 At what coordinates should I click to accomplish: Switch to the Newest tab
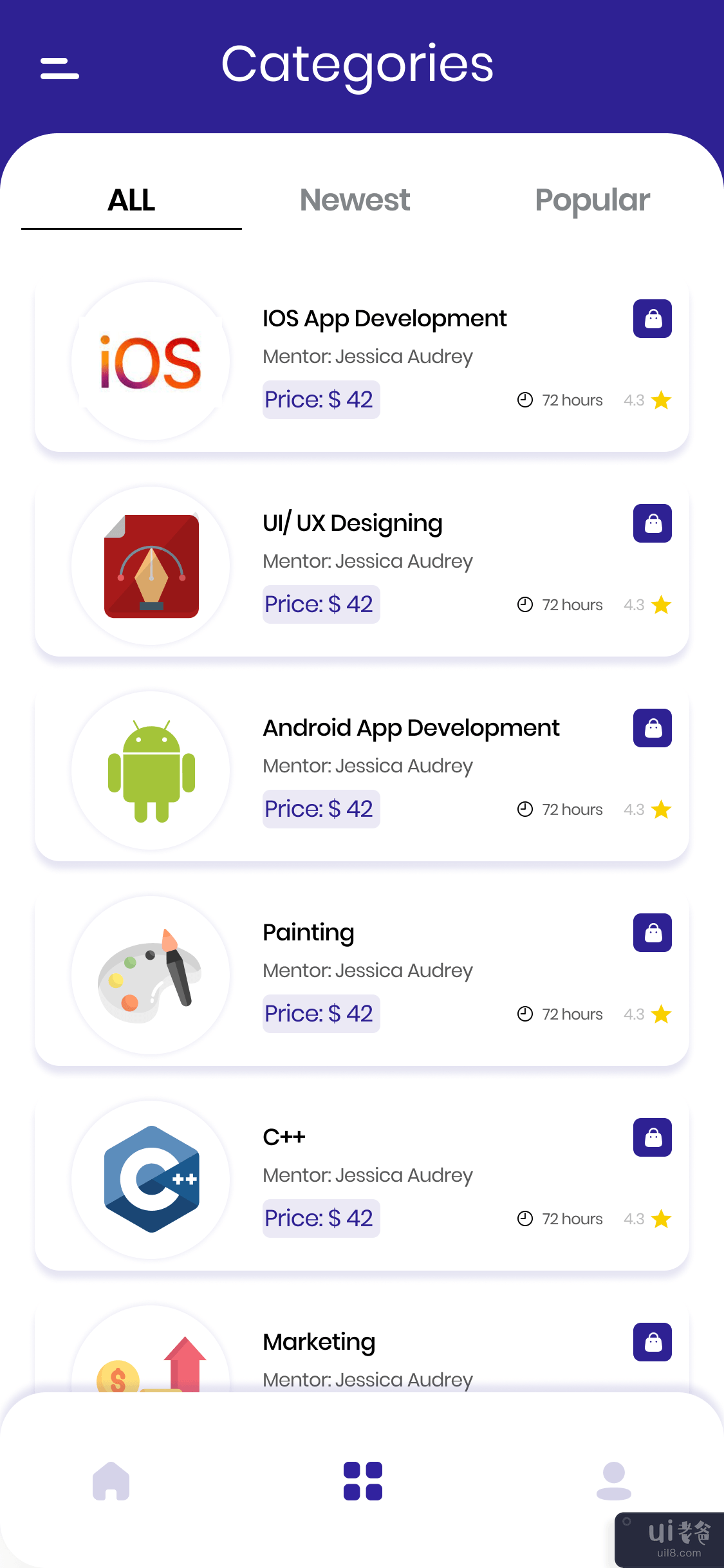tap(355, 200)
